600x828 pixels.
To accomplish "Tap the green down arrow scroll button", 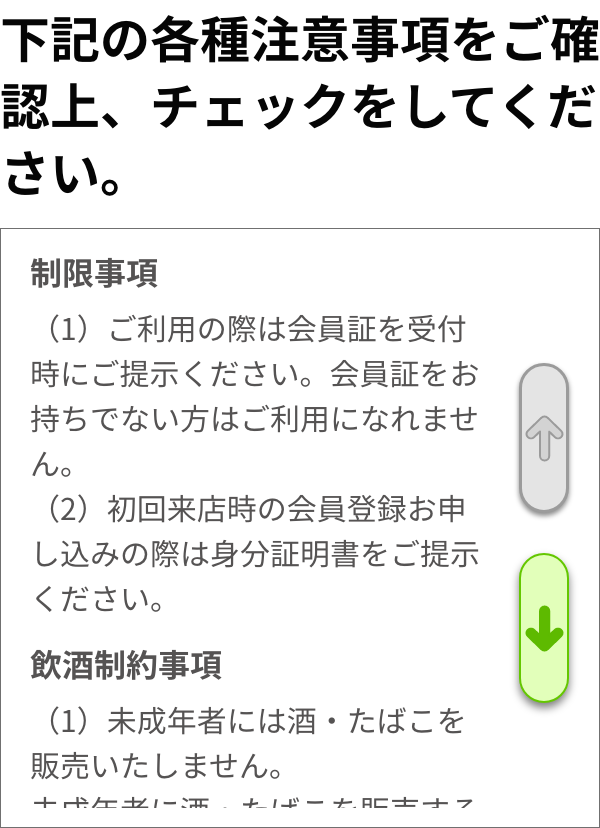I will (x=544, y=628).
